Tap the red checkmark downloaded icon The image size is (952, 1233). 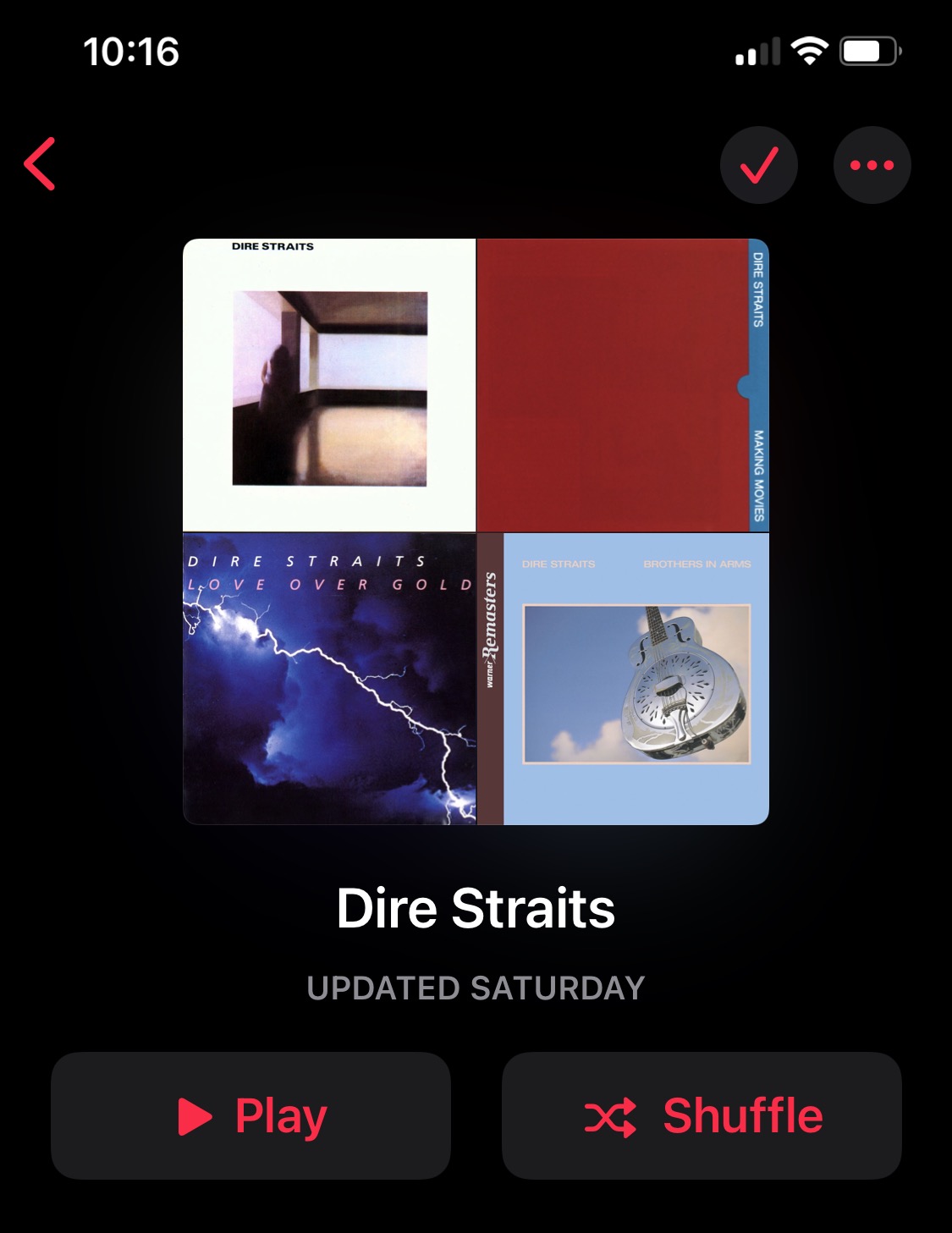tap(758, 165)
